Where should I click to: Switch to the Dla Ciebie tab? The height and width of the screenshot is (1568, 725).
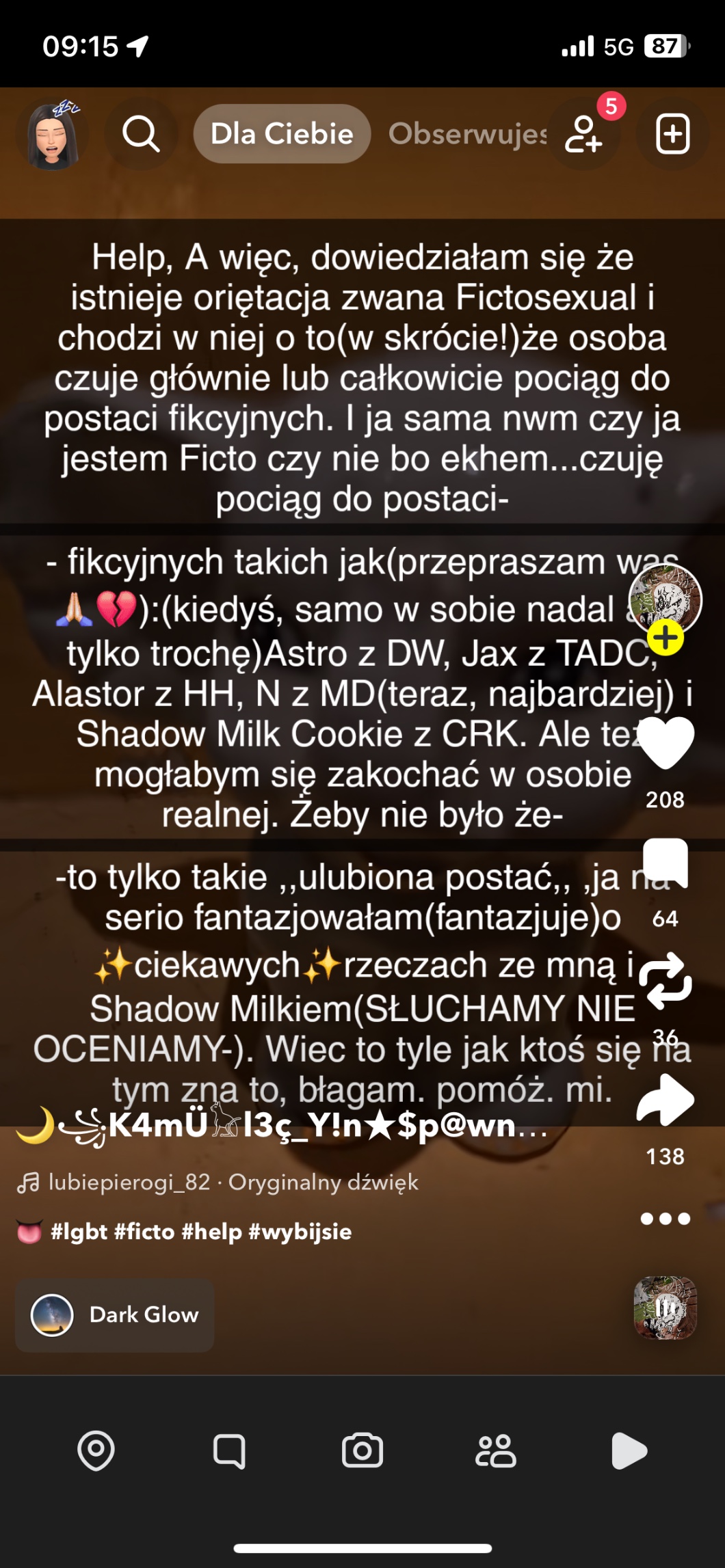click(x=282, y=133)
